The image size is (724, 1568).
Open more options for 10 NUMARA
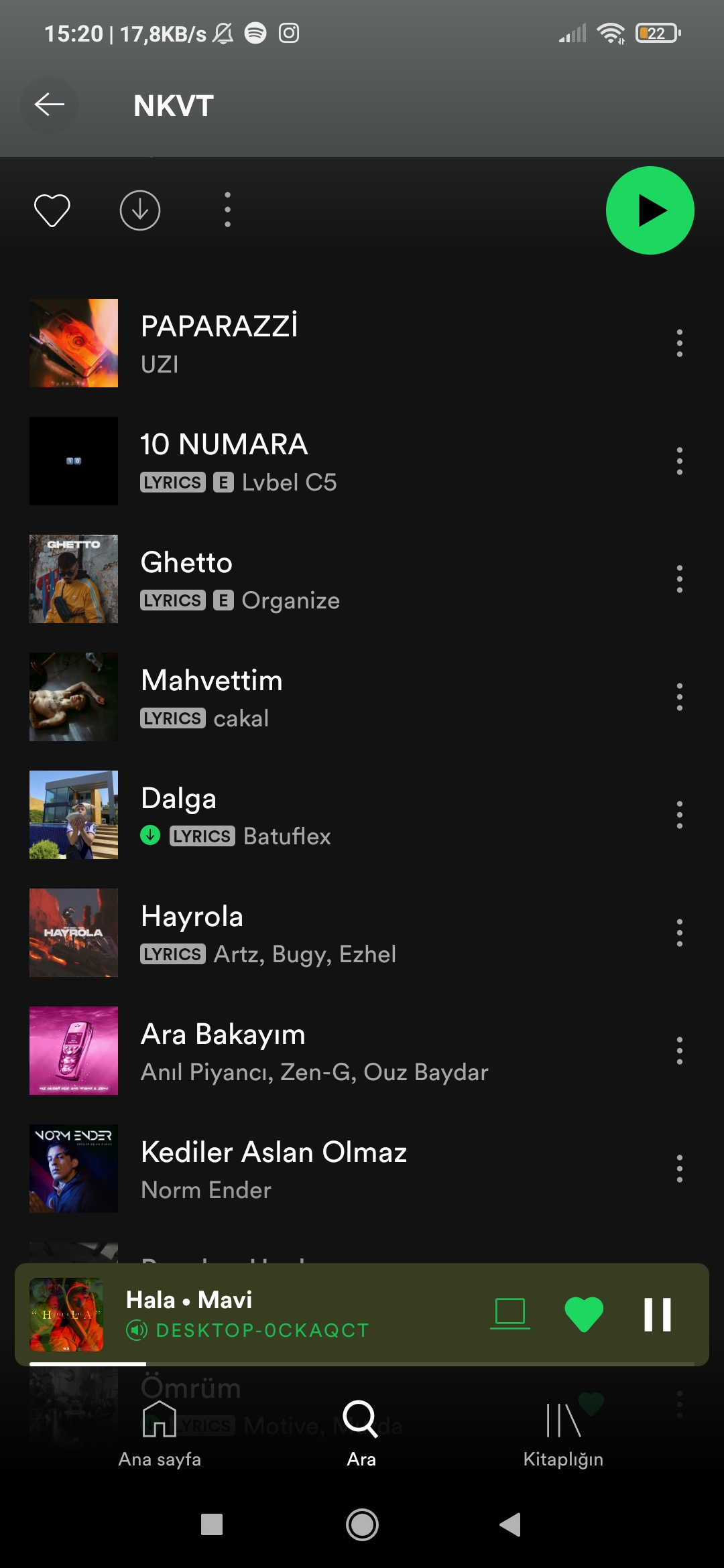(x=679, y=461)
